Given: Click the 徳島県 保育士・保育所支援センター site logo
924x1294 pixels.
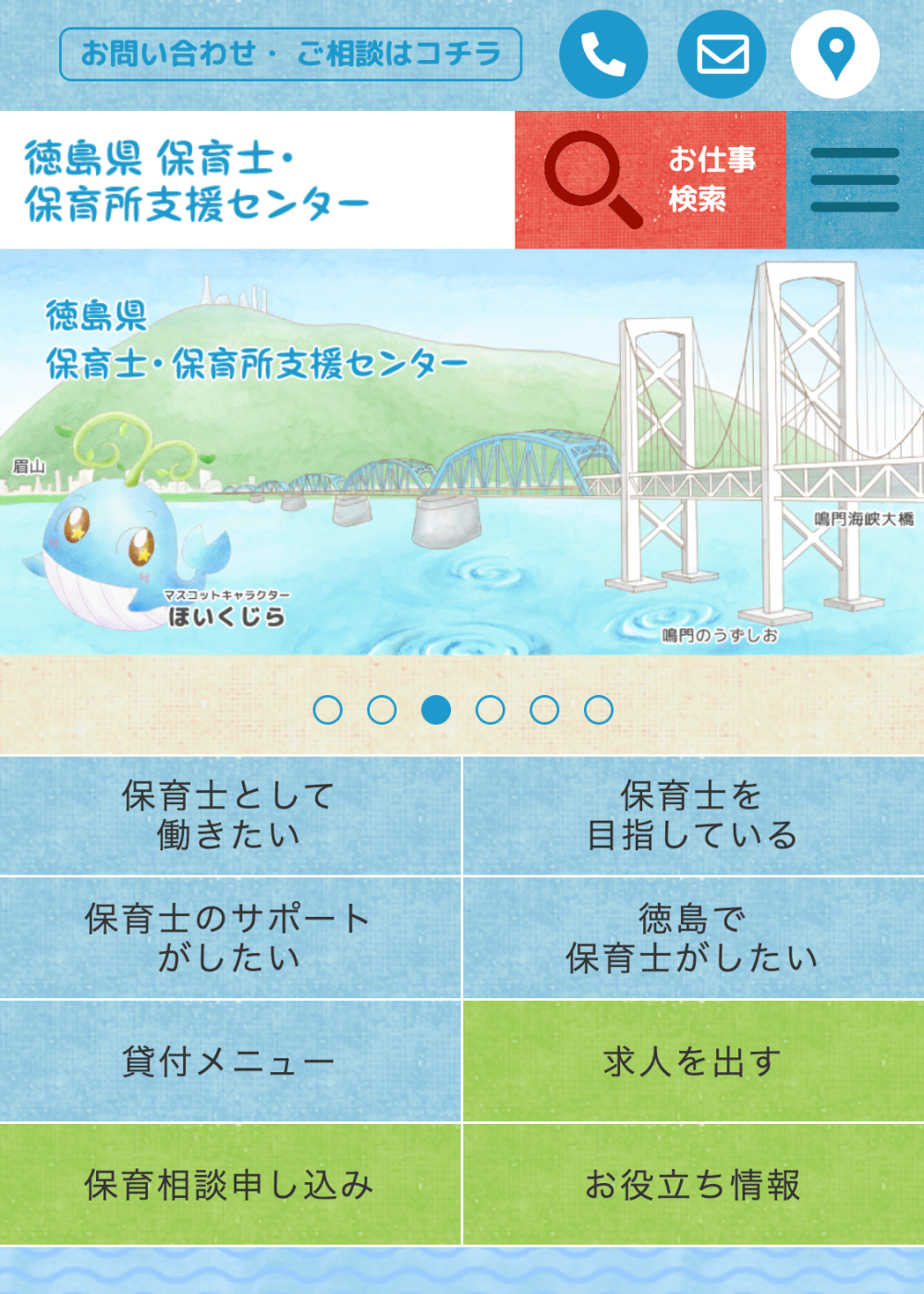Looking at the screenshot, I should (194, 176).
